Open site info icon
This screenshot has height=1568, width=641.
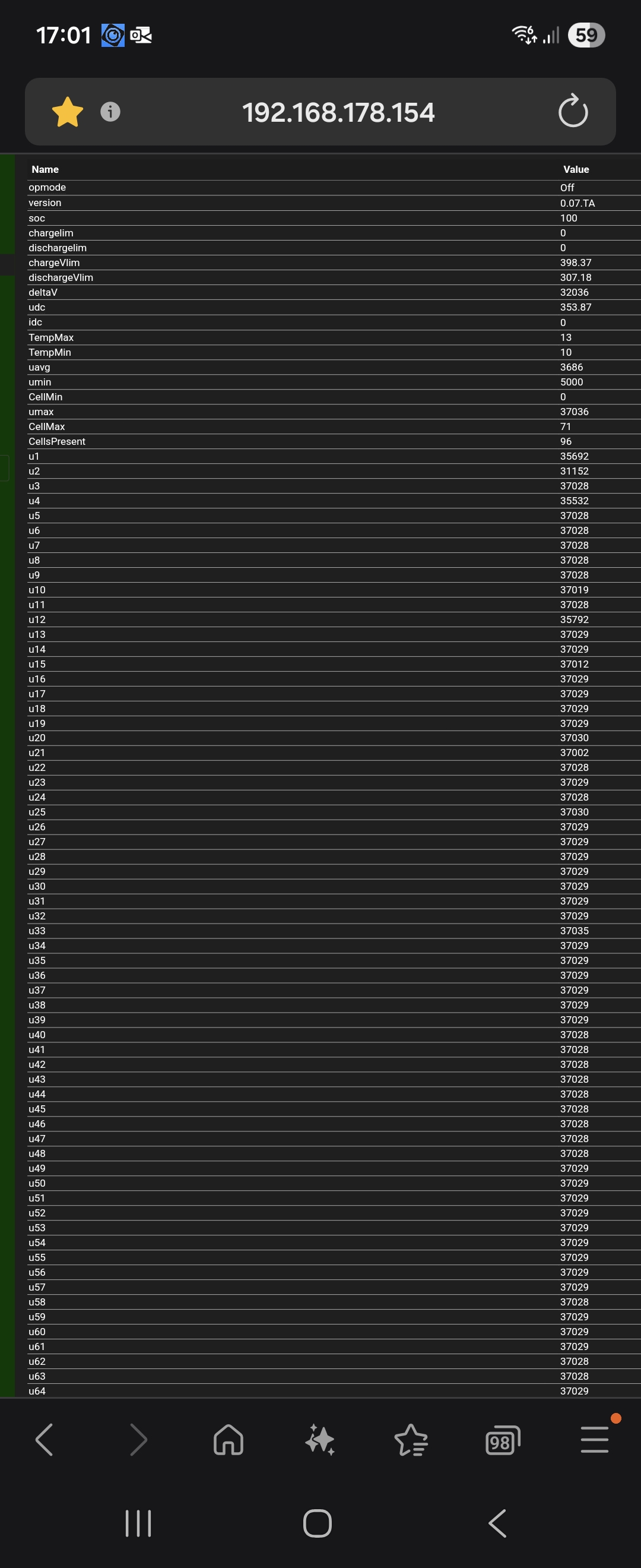tap(110, 112)
